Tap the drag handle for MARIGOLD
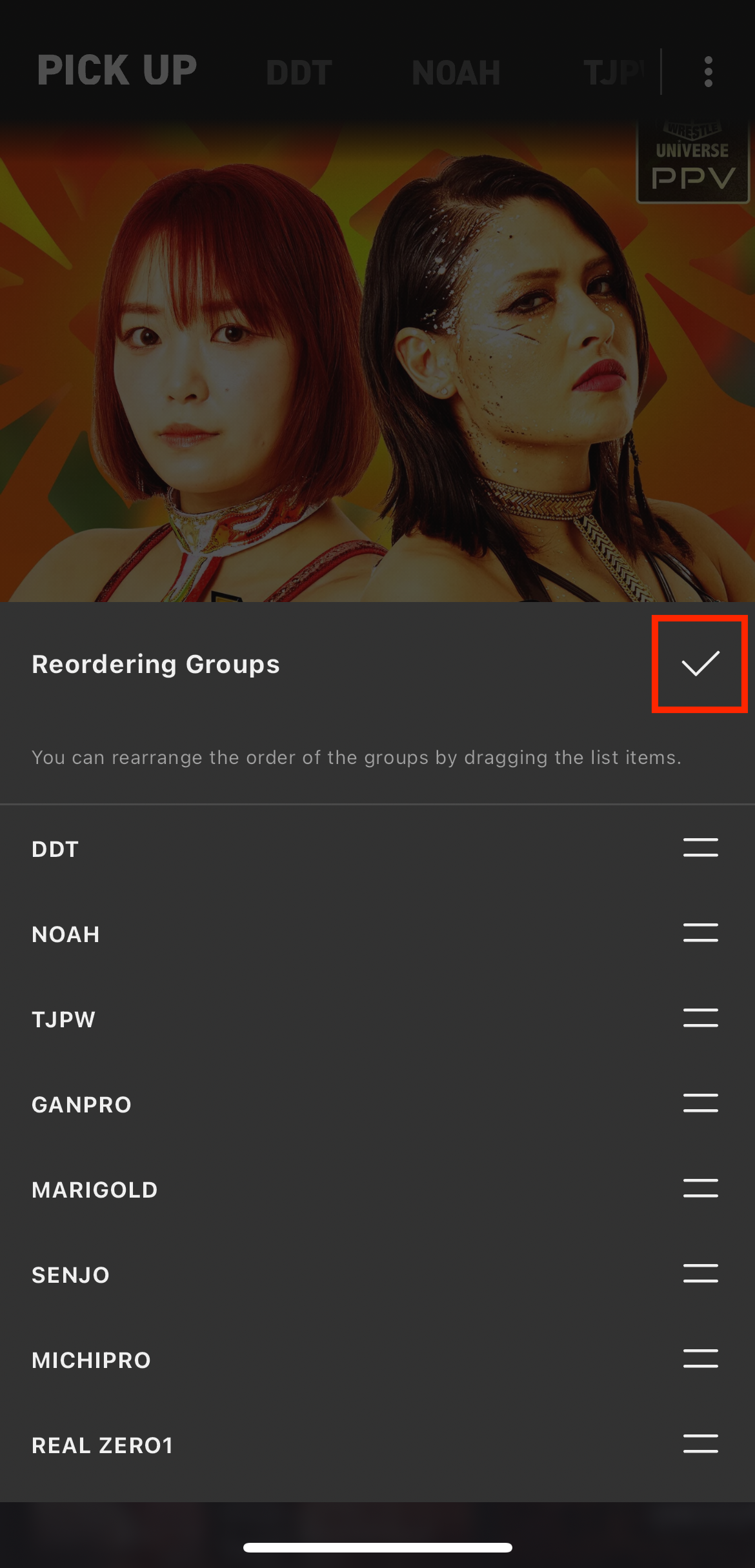The width and height of the screenshot is (755, 1568). pyautogui.click(x=700, y=1189)
